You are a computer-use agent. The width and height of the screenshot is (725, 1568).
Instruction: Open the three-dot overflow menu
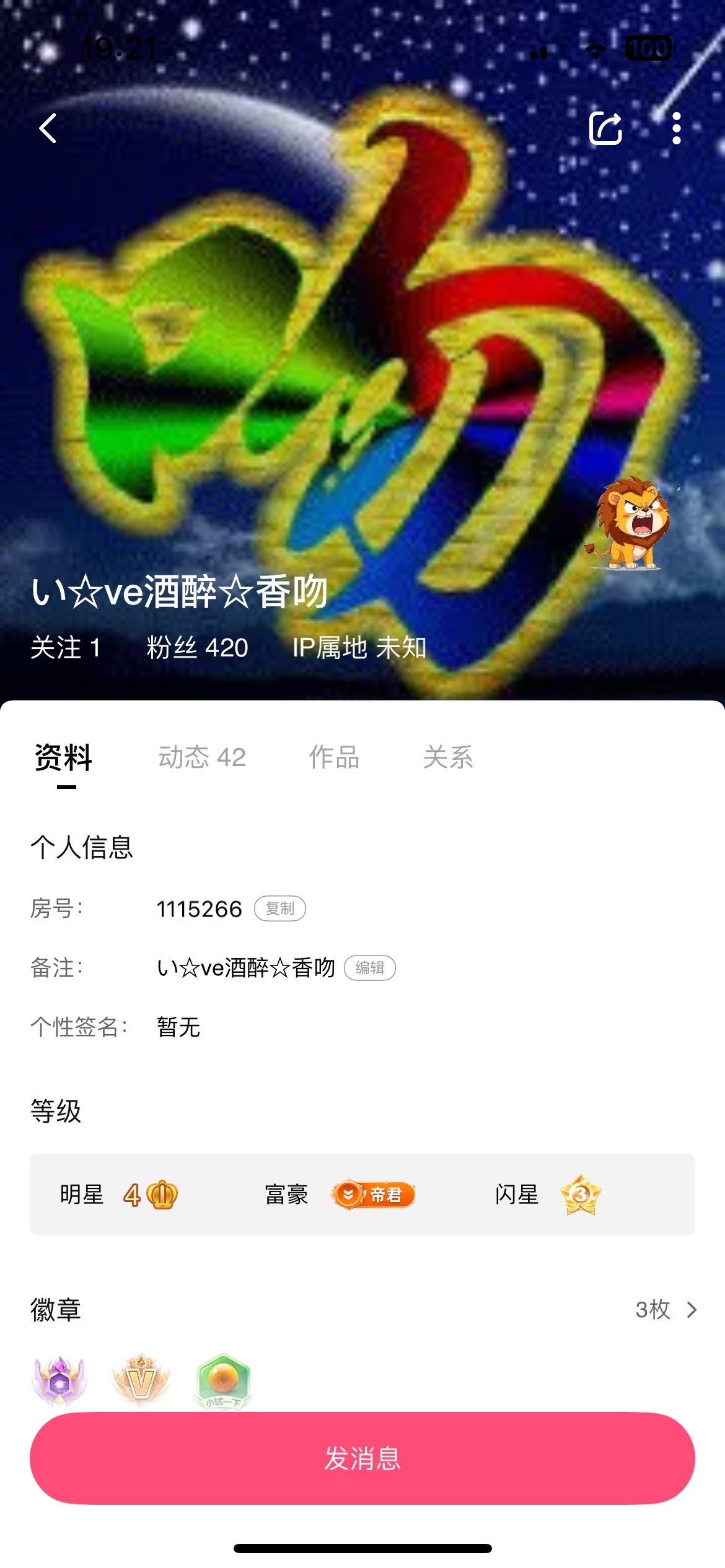click(x=676, y=128)
